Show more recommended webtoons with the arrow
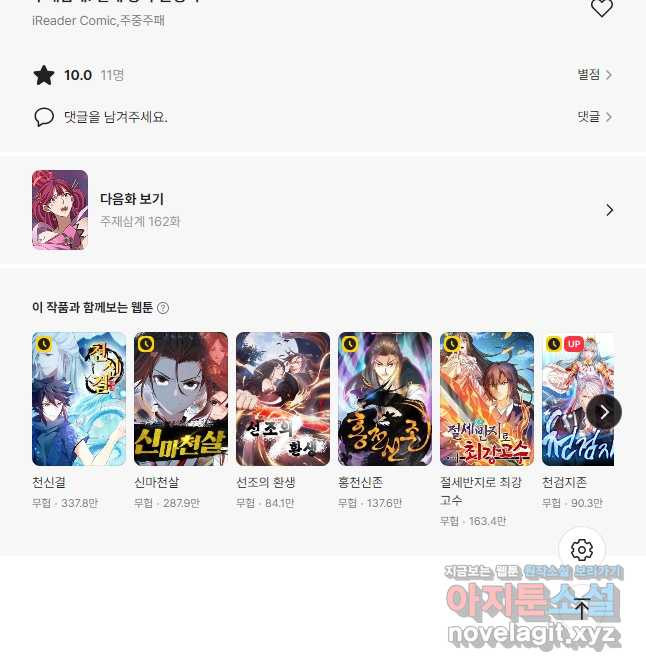Image resolution: width=646 pixels, height=672 pixels. click(604, 411)
